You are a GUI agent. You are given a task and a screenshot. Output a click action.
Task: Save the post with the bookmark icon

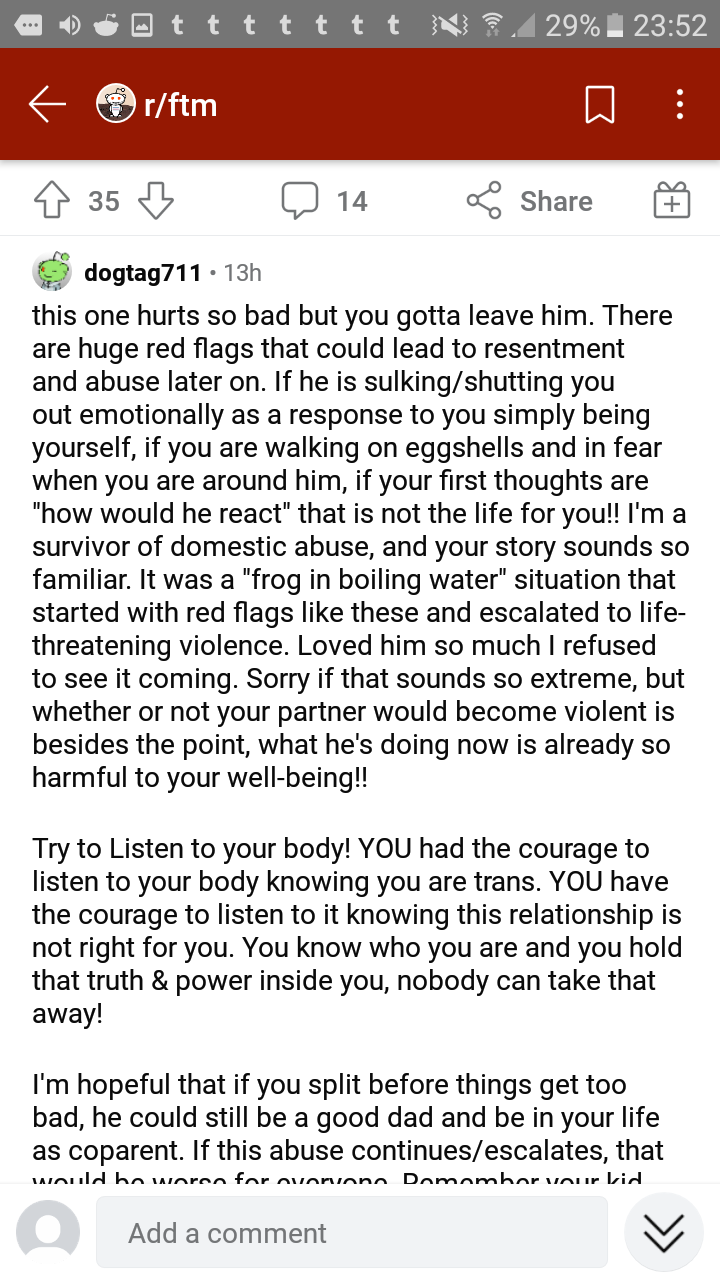(599, 104)
